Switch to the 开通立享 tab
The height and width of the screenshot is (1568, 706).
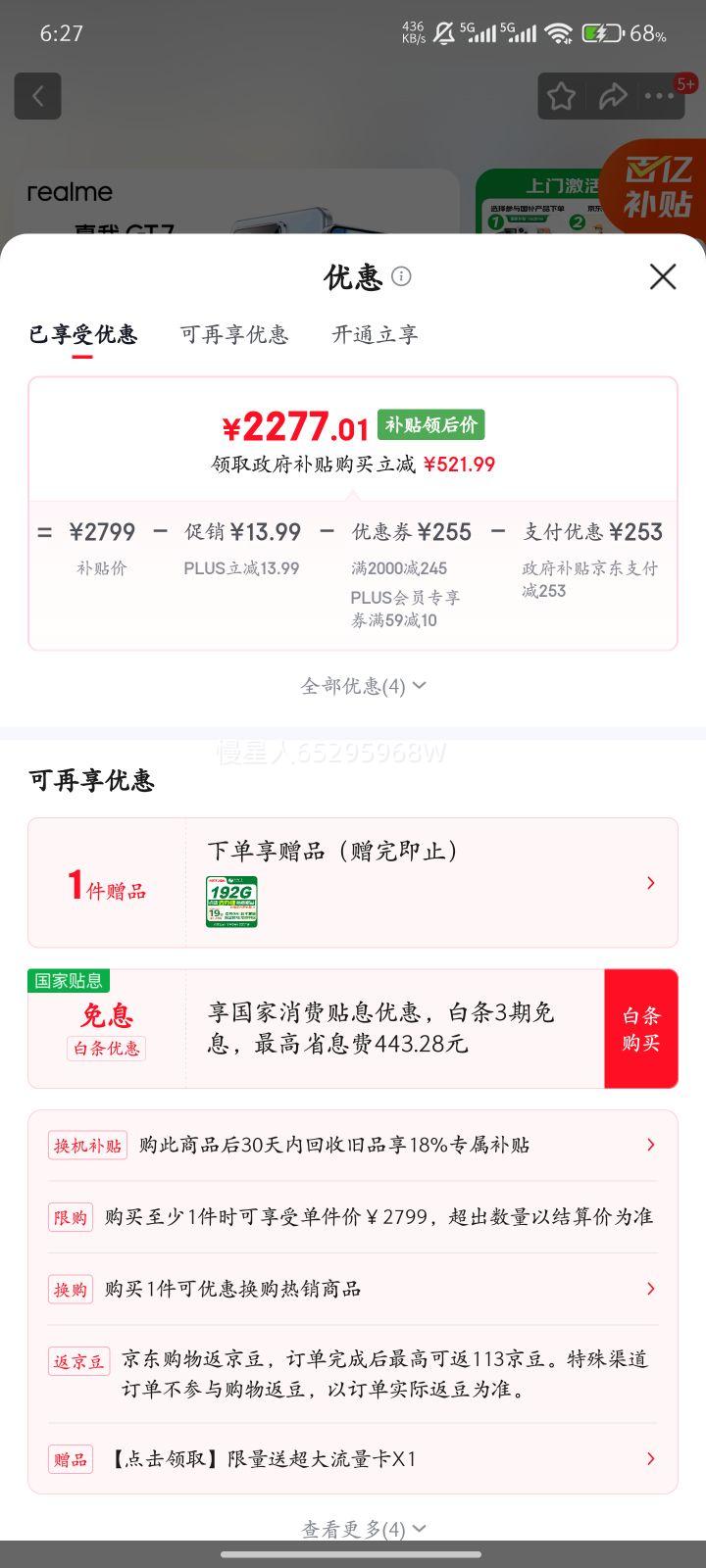pos(374,335)
